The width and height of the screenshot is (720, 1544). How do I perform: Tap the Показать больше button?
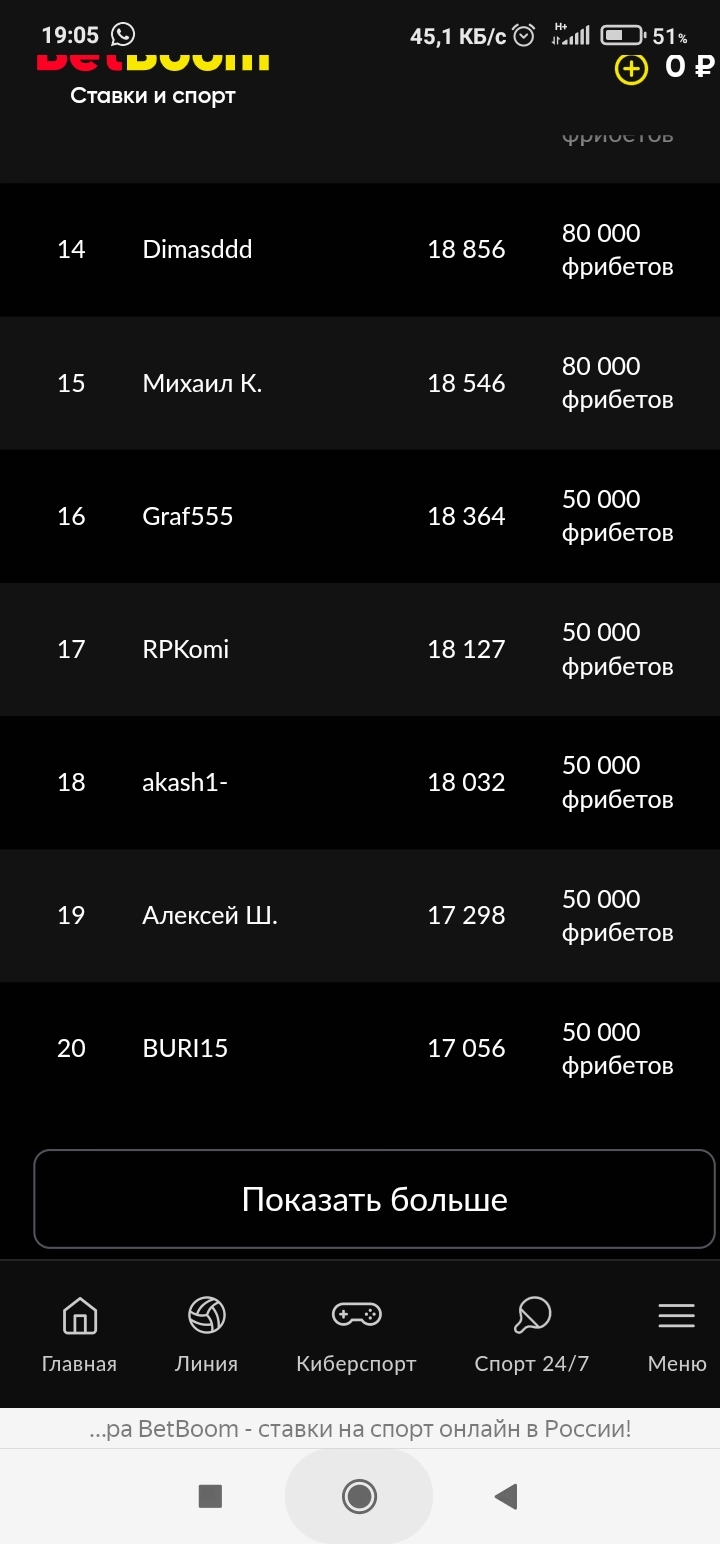[374, 1199]
